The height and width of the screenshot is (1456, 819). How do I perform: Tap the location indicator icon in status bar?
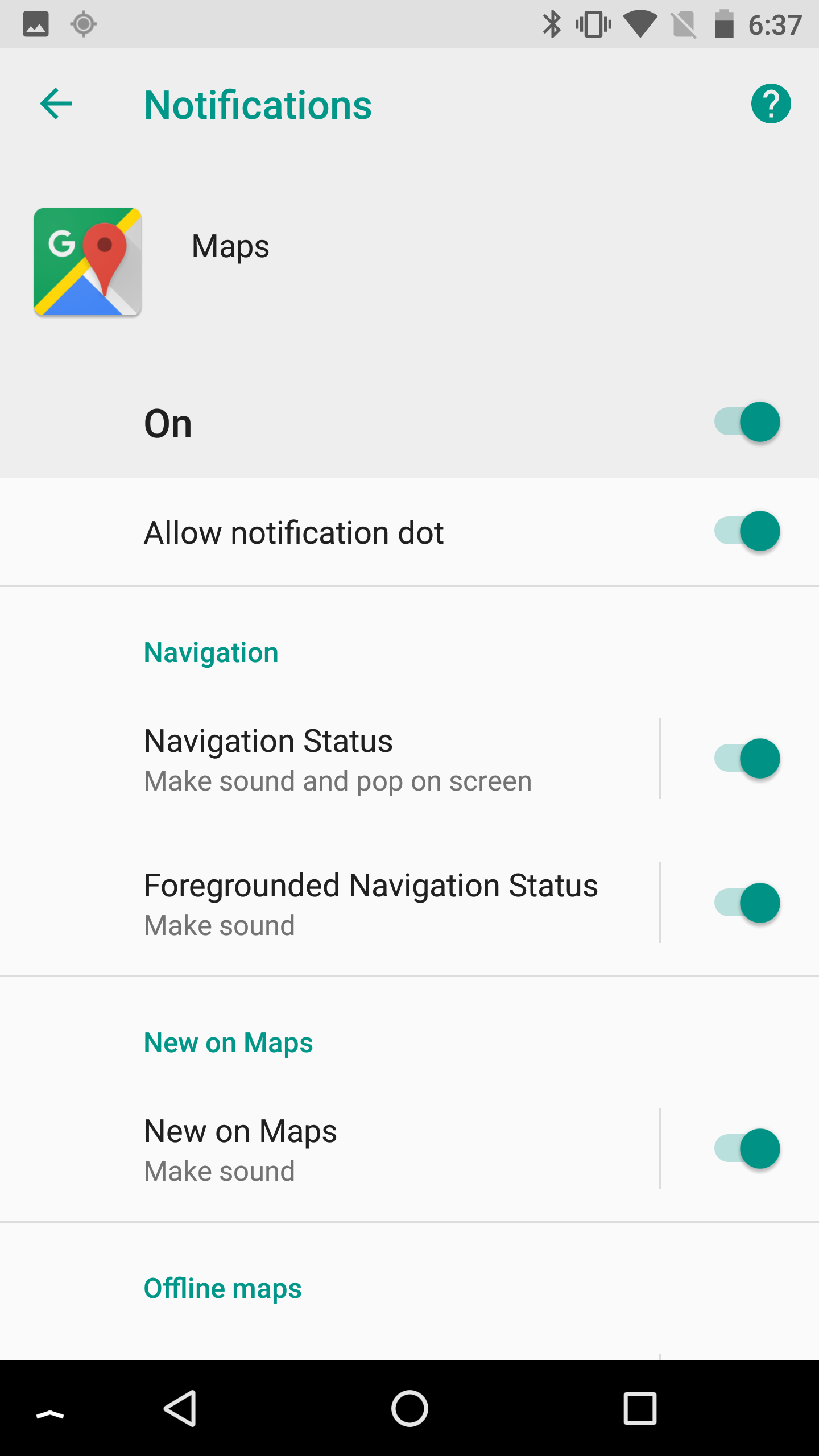point(84,23)
